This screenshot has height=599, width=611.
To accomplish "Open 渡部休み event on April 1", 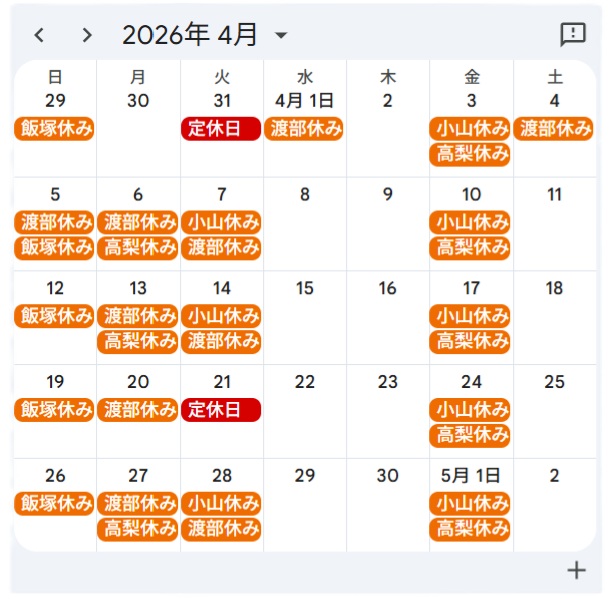I will coord(304,128).
